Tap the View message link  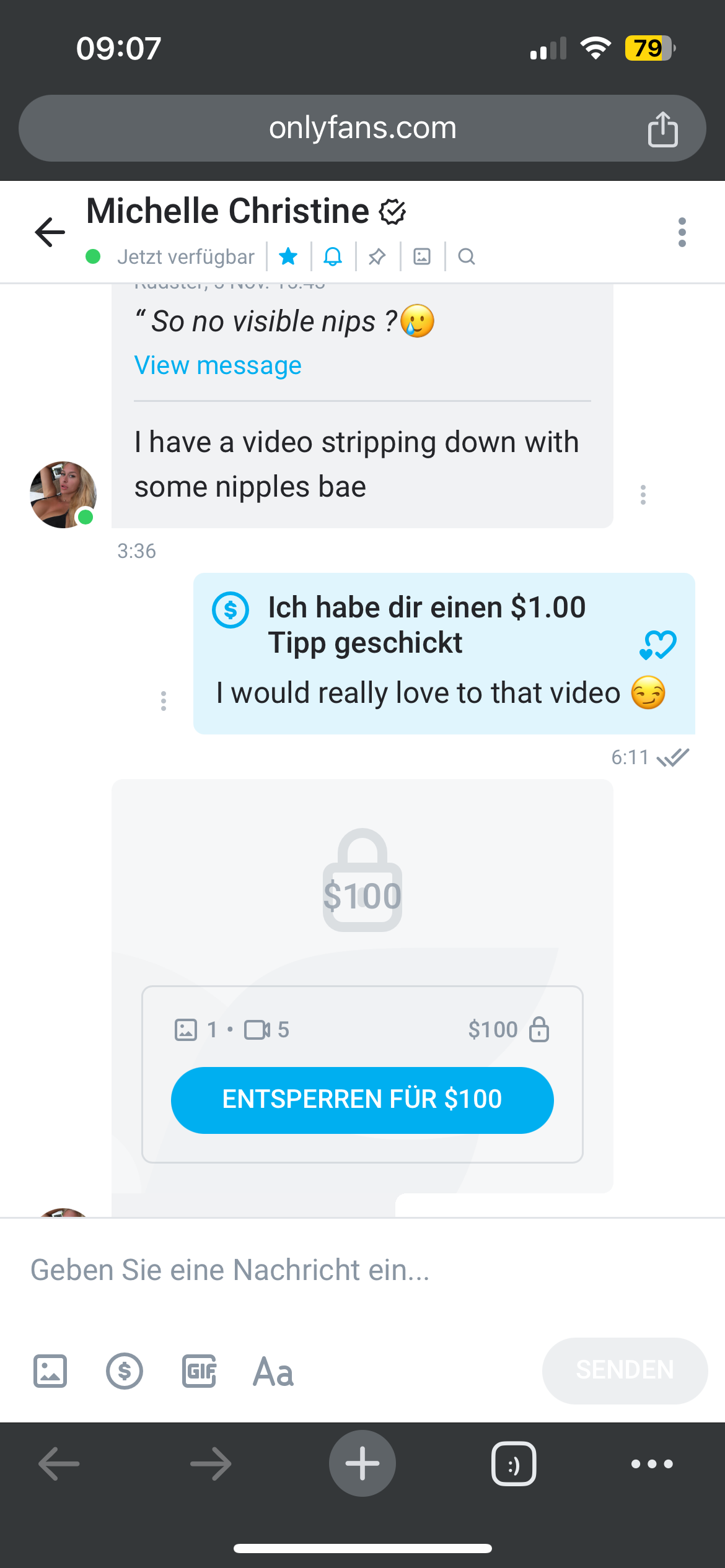pyautogui.click(x=218, y=365)
